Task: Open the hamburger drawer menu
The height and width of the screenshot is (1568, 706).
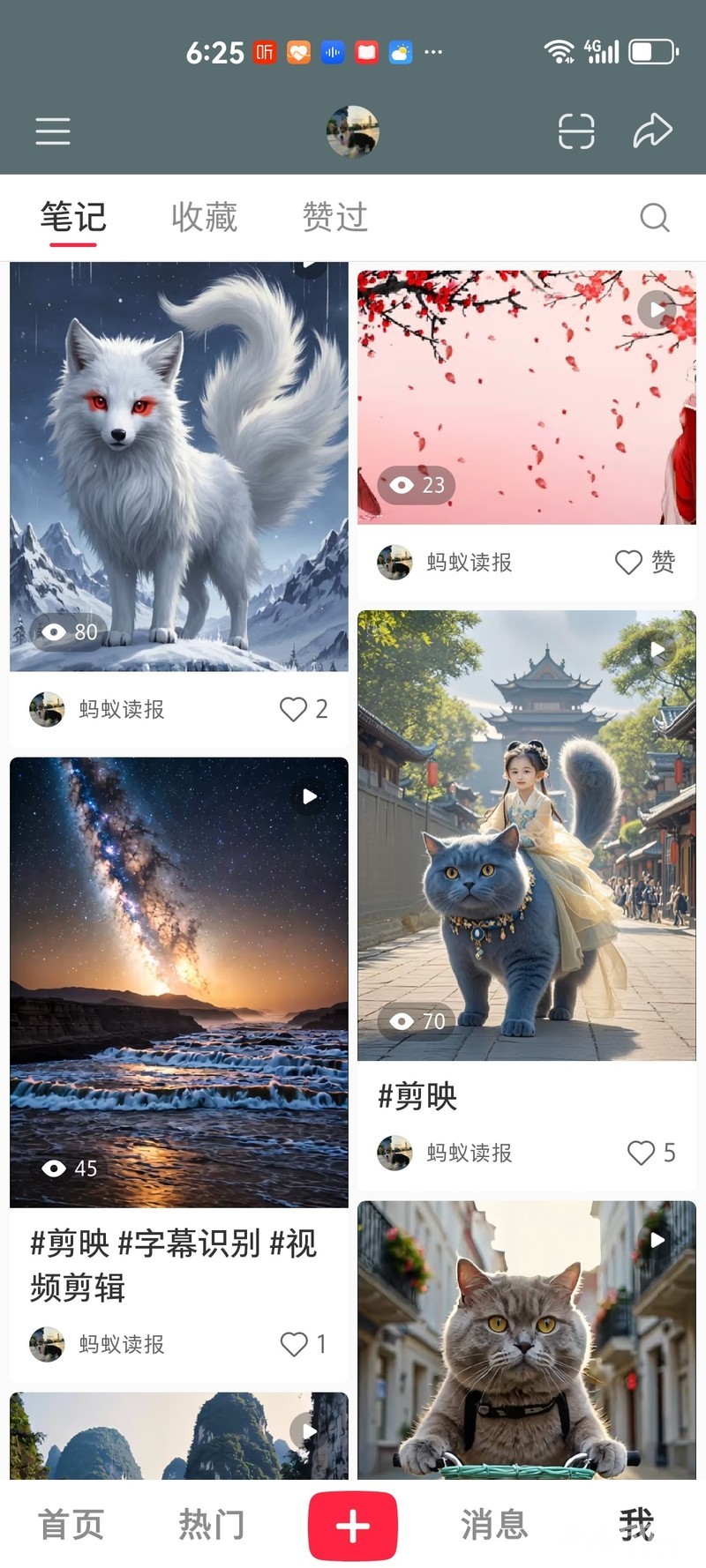Action: 53,131
